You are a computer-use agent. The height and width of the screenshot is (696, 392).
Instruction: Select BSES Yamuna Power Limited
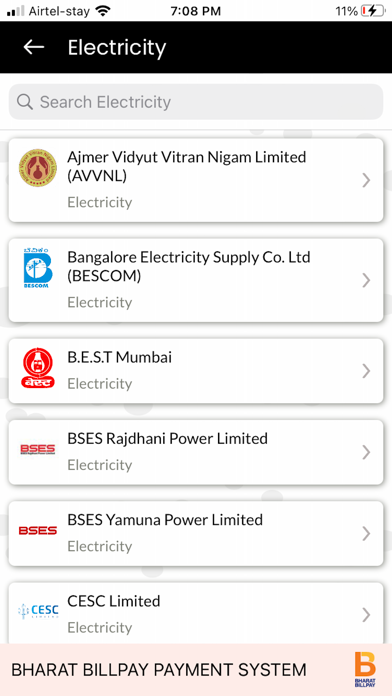click(196, 533)
